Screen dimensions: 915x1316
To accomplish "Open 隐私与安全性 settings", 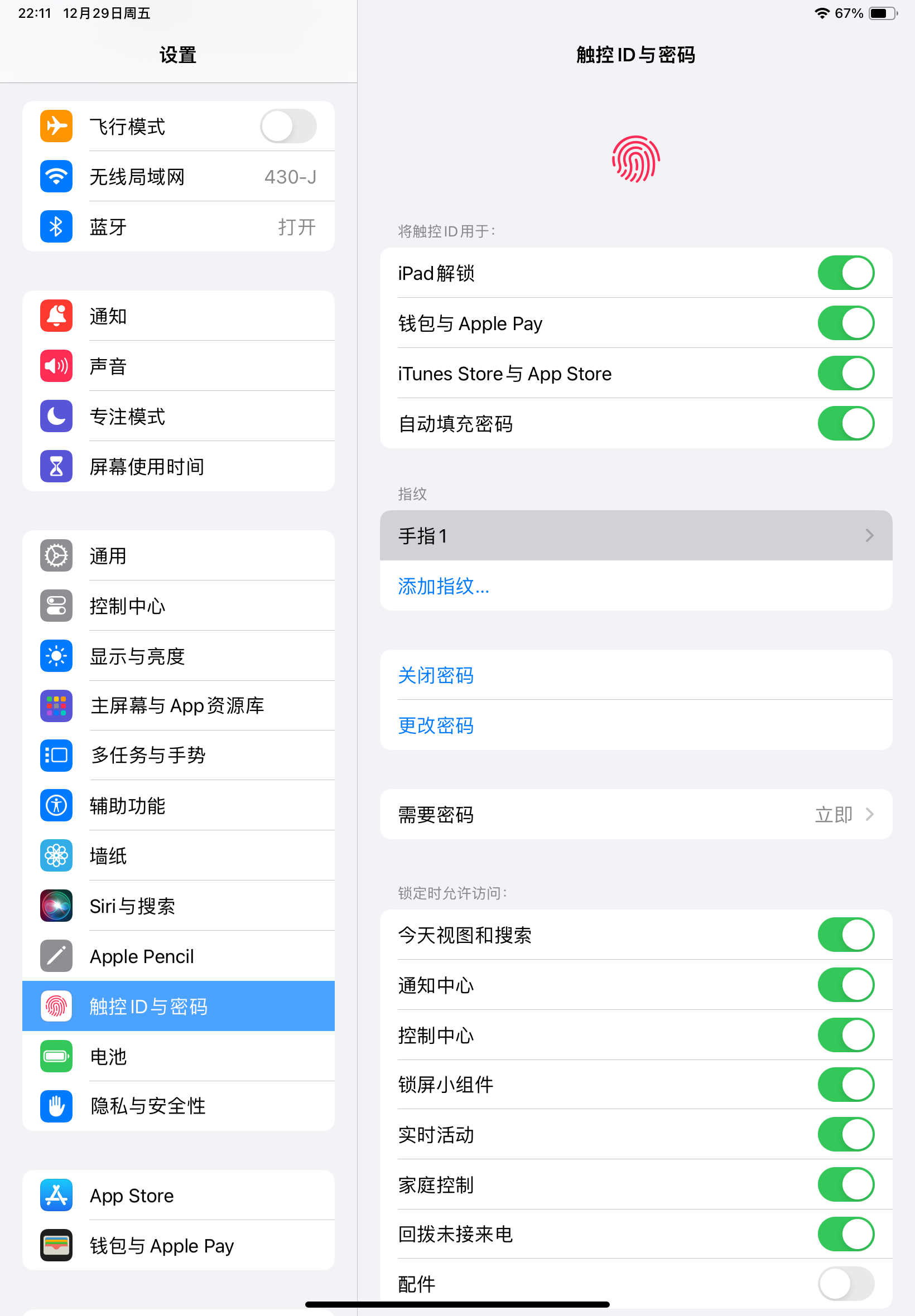I will click(x=179, y=1106).
